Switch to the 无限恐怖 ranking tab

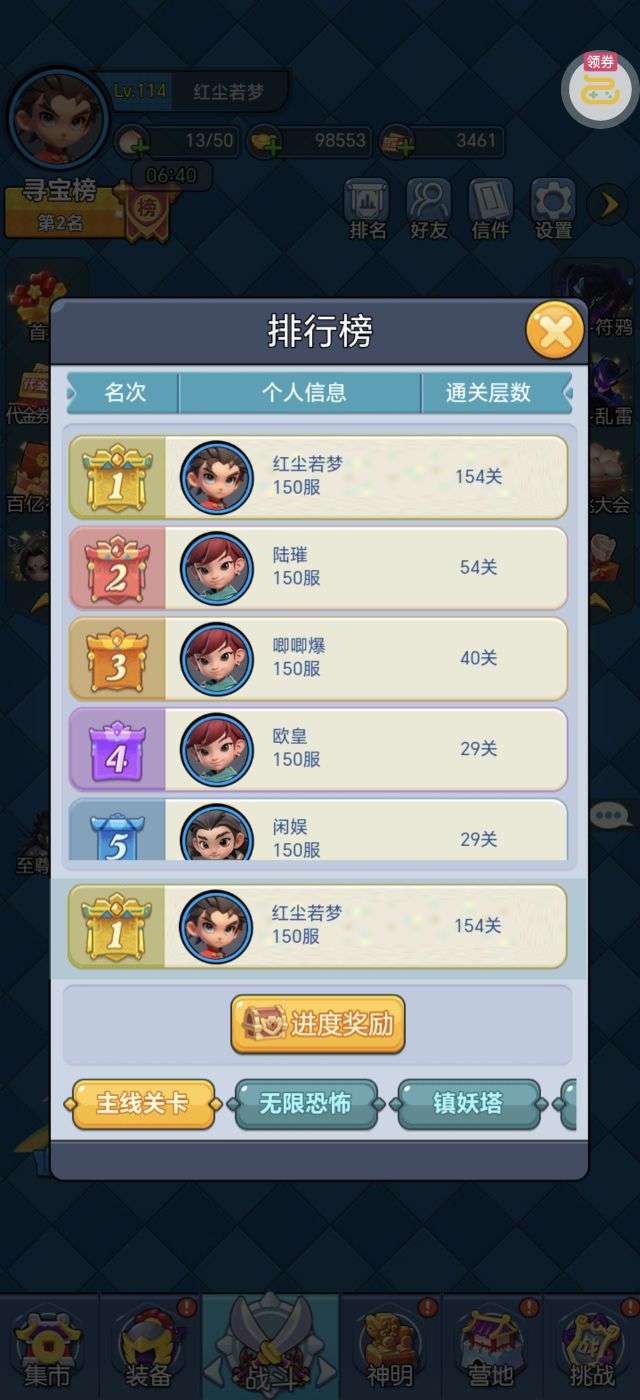point(305,1104)
